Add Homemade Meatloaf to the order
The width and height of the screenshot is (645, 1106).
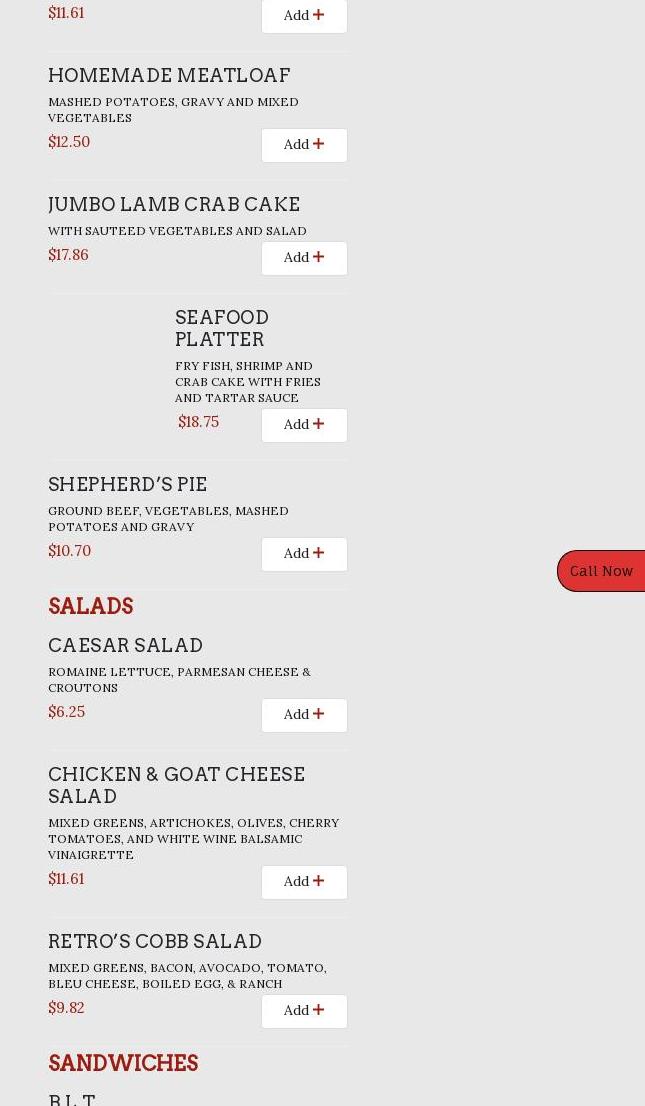(x=304, y=145)
